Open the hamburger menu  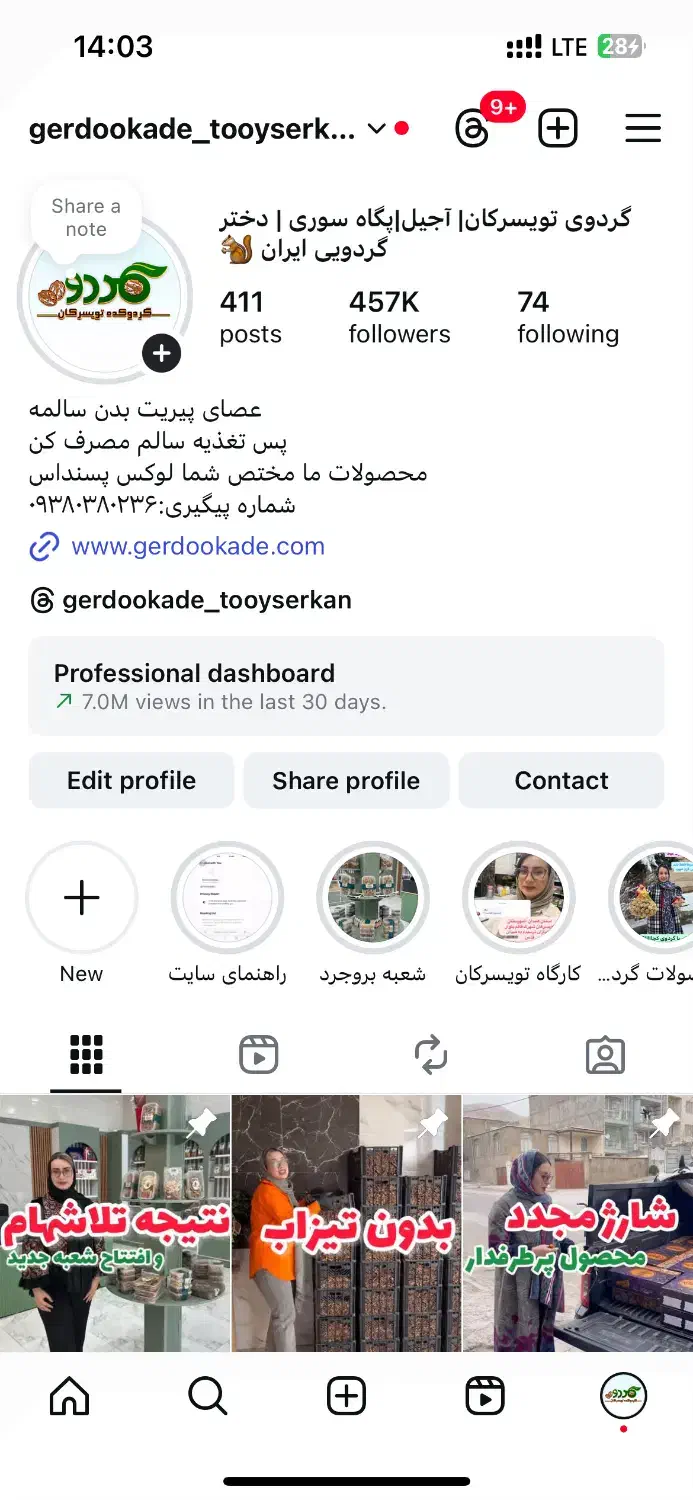click(x=643, y=129)
